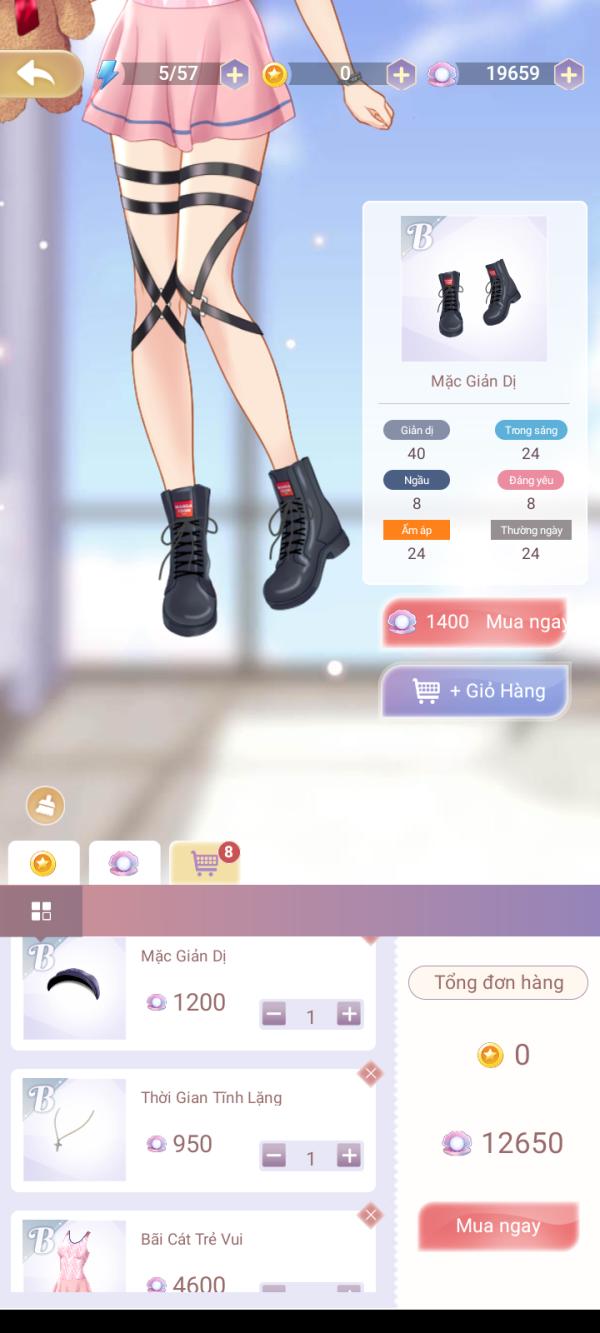The width and height of the screenshot is (600, 1333).
Task: Buy the boots for 1400 now
Action: coord(475,622)
